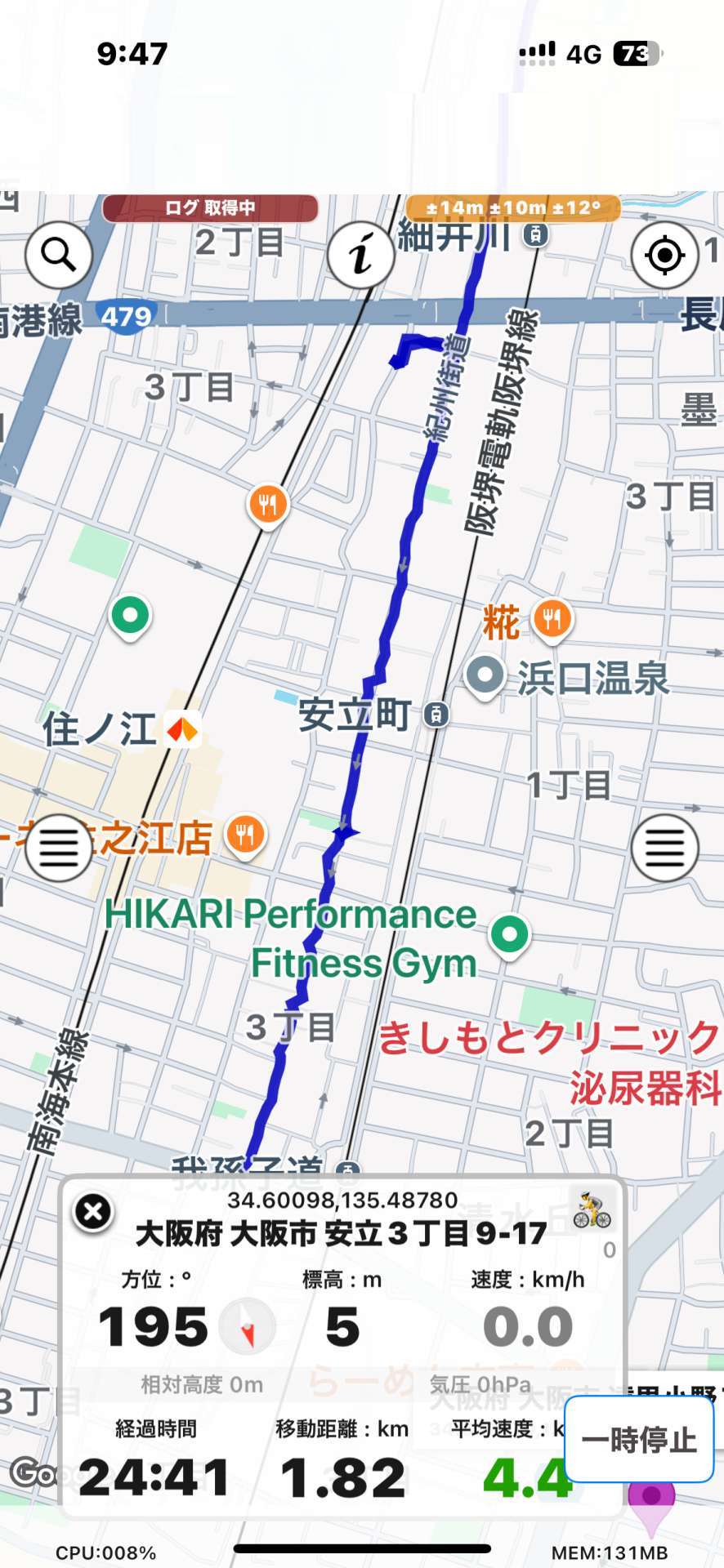Tap the ログ取得中 status badge
This screenshot has width=724, height=1568.
click(210, 208)
